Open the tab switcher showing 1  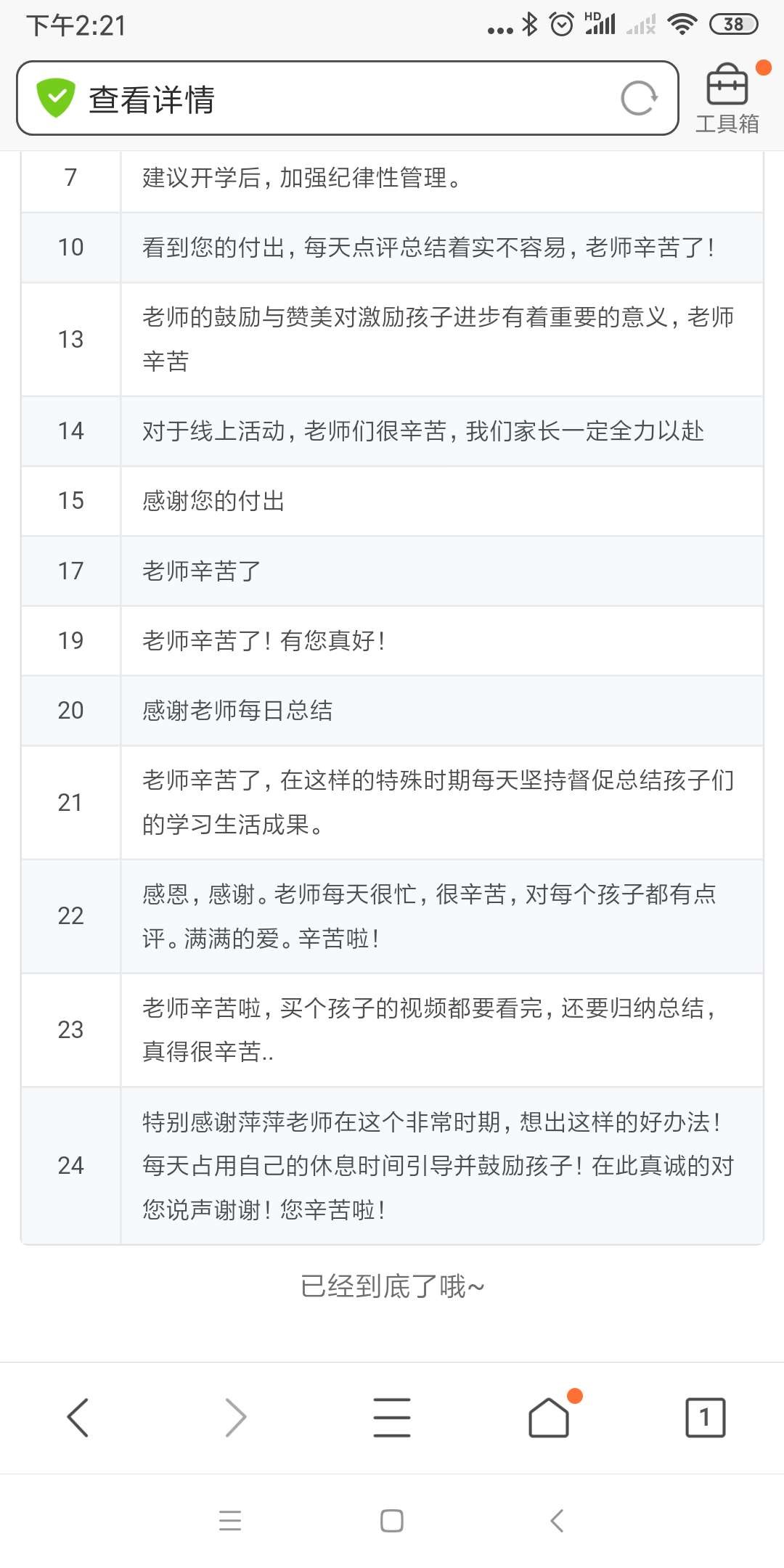click(705, 1418)
